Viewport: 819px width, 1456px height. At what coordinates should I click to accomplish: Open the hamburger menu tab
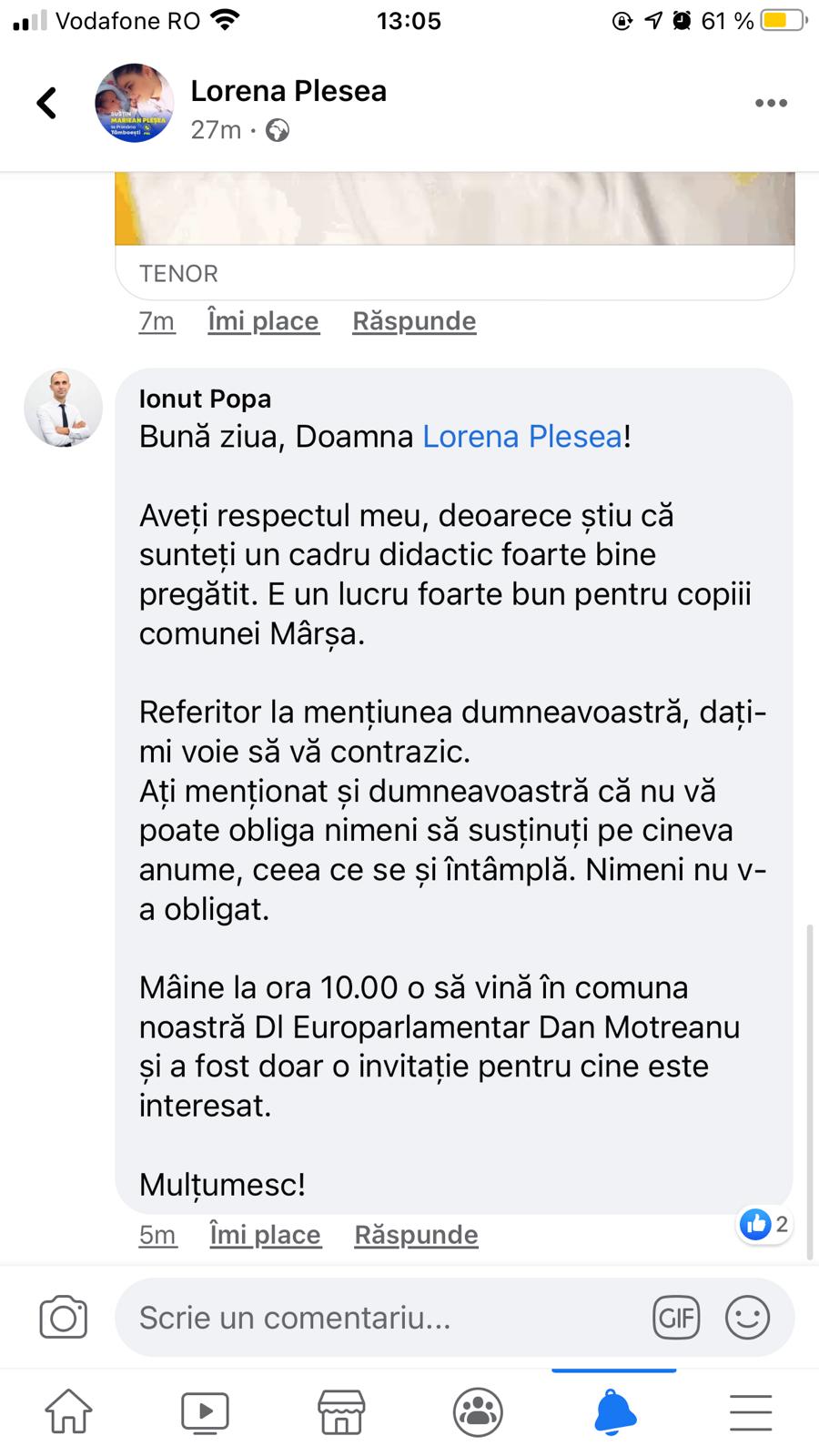click(x=751, y=1411)
